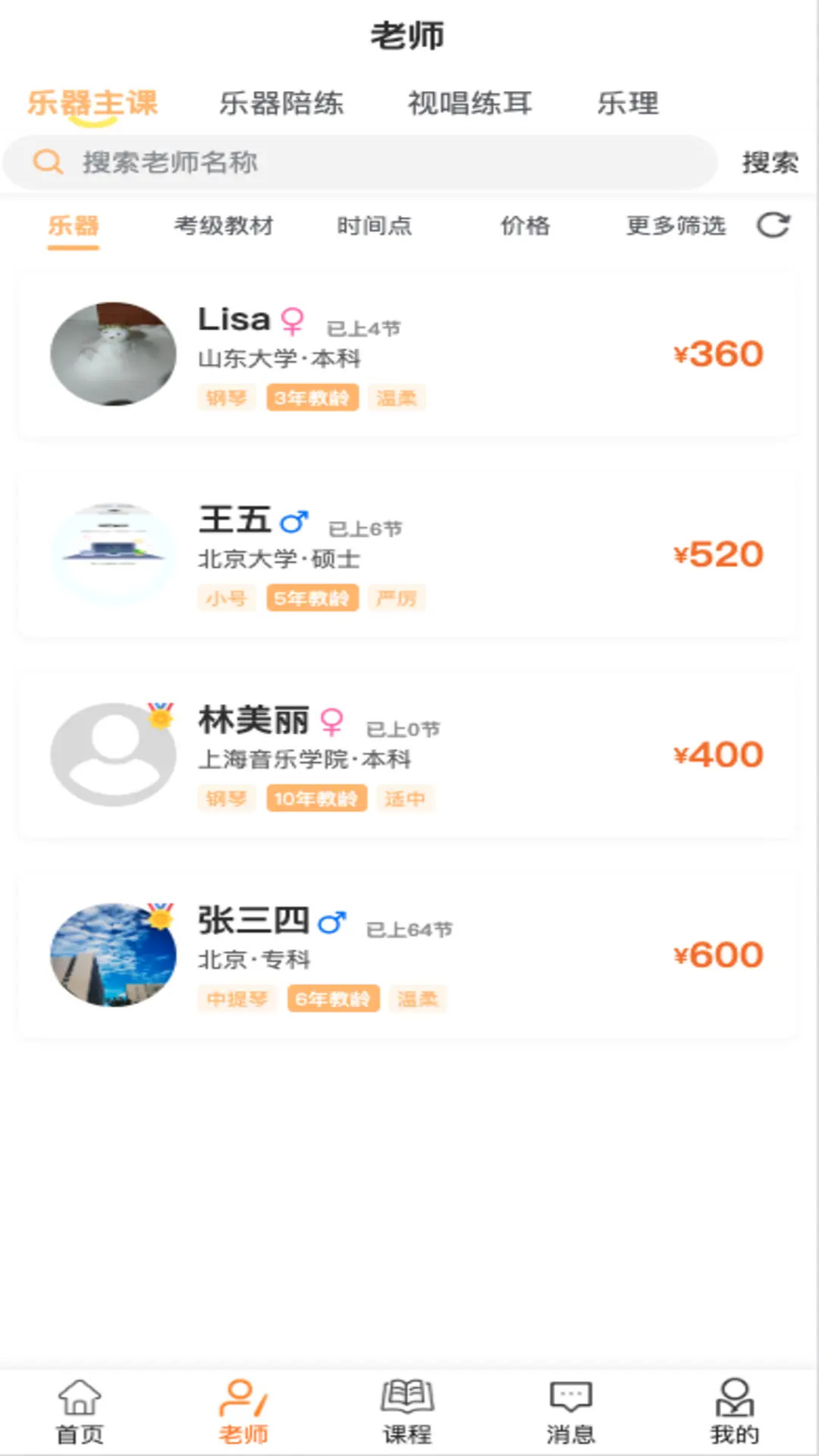Click 王五's avatar thumbnail
The height and width of the screenshot is (1456, 819).
[112, 552]
